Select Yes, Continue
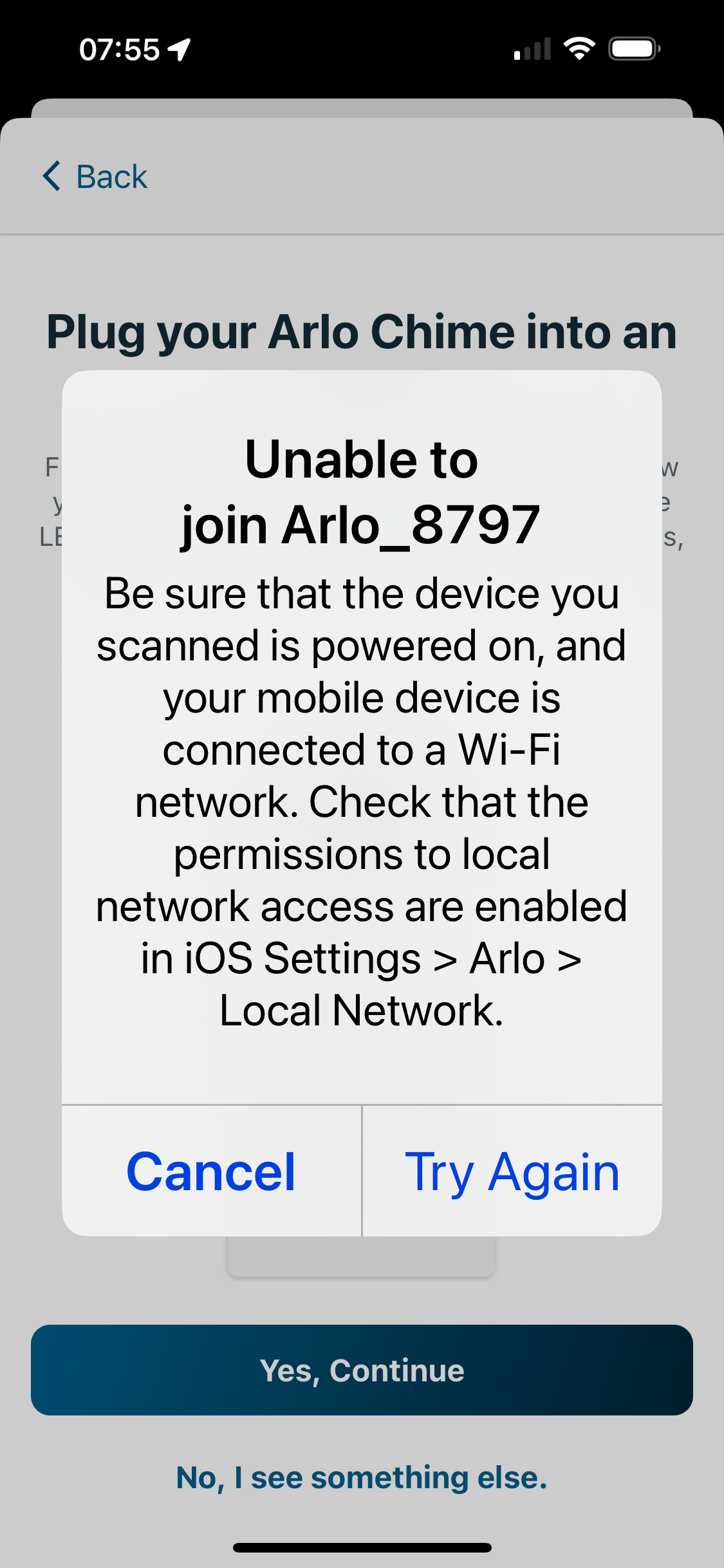The width and height of the screenshot is (724, 1568). 362,1370
